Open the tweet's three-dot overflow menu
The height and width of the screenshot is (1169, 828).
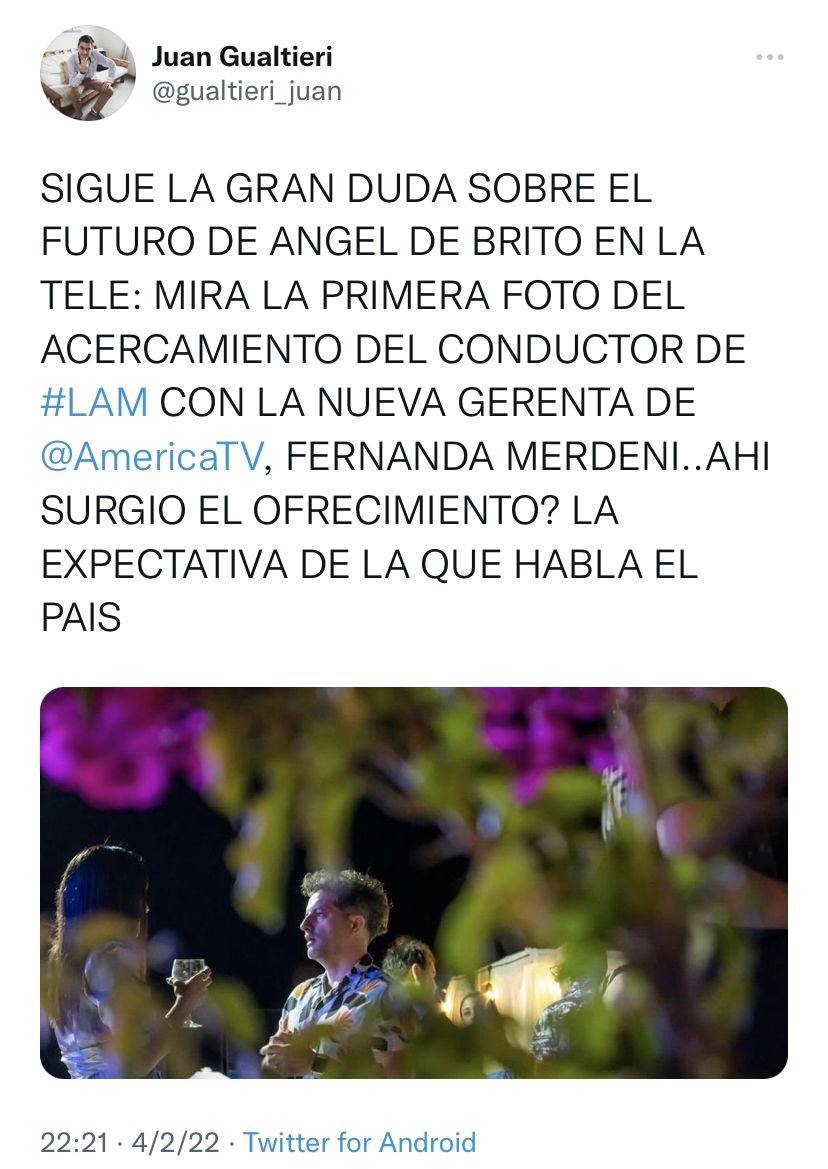[769, 58]
